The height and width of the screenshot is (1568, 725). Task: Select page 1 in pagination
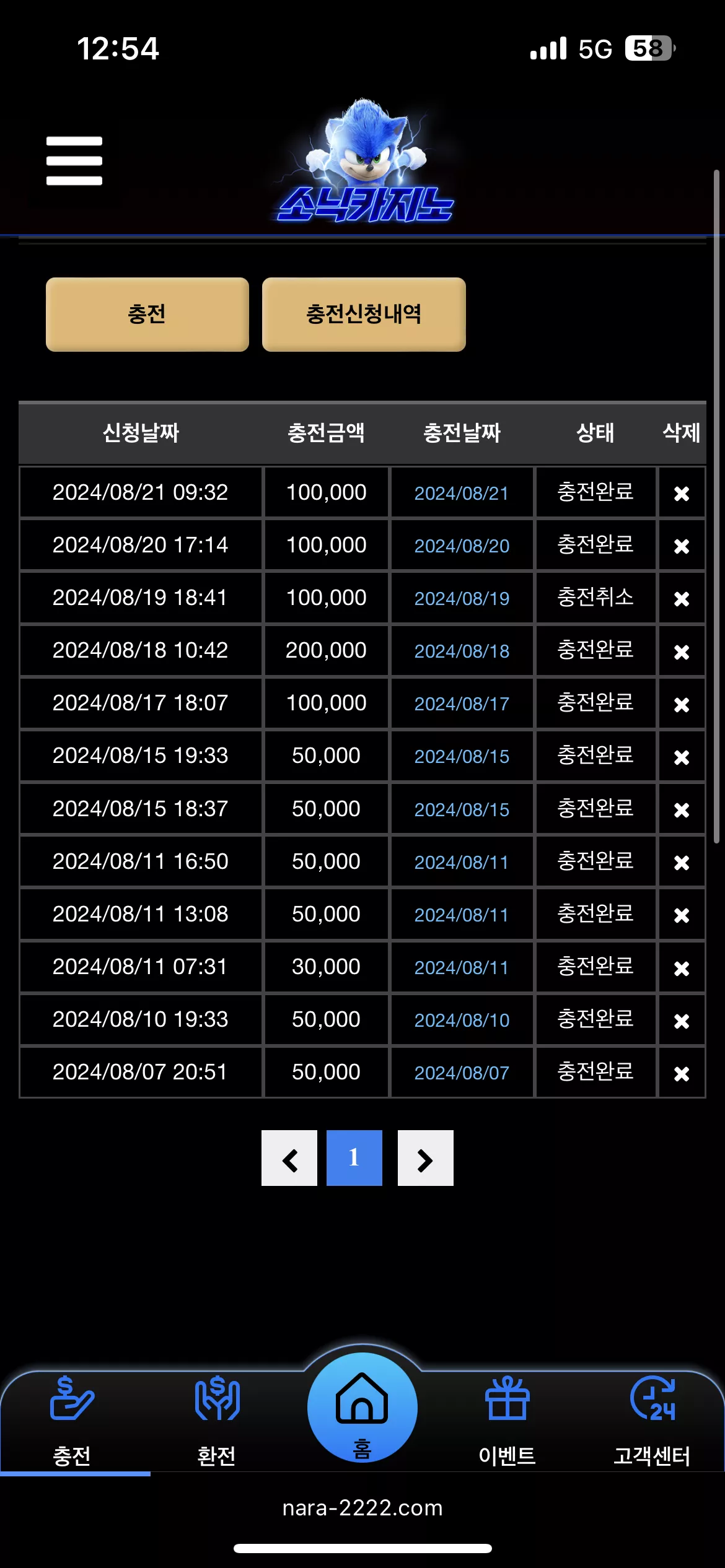(354, 1158)
